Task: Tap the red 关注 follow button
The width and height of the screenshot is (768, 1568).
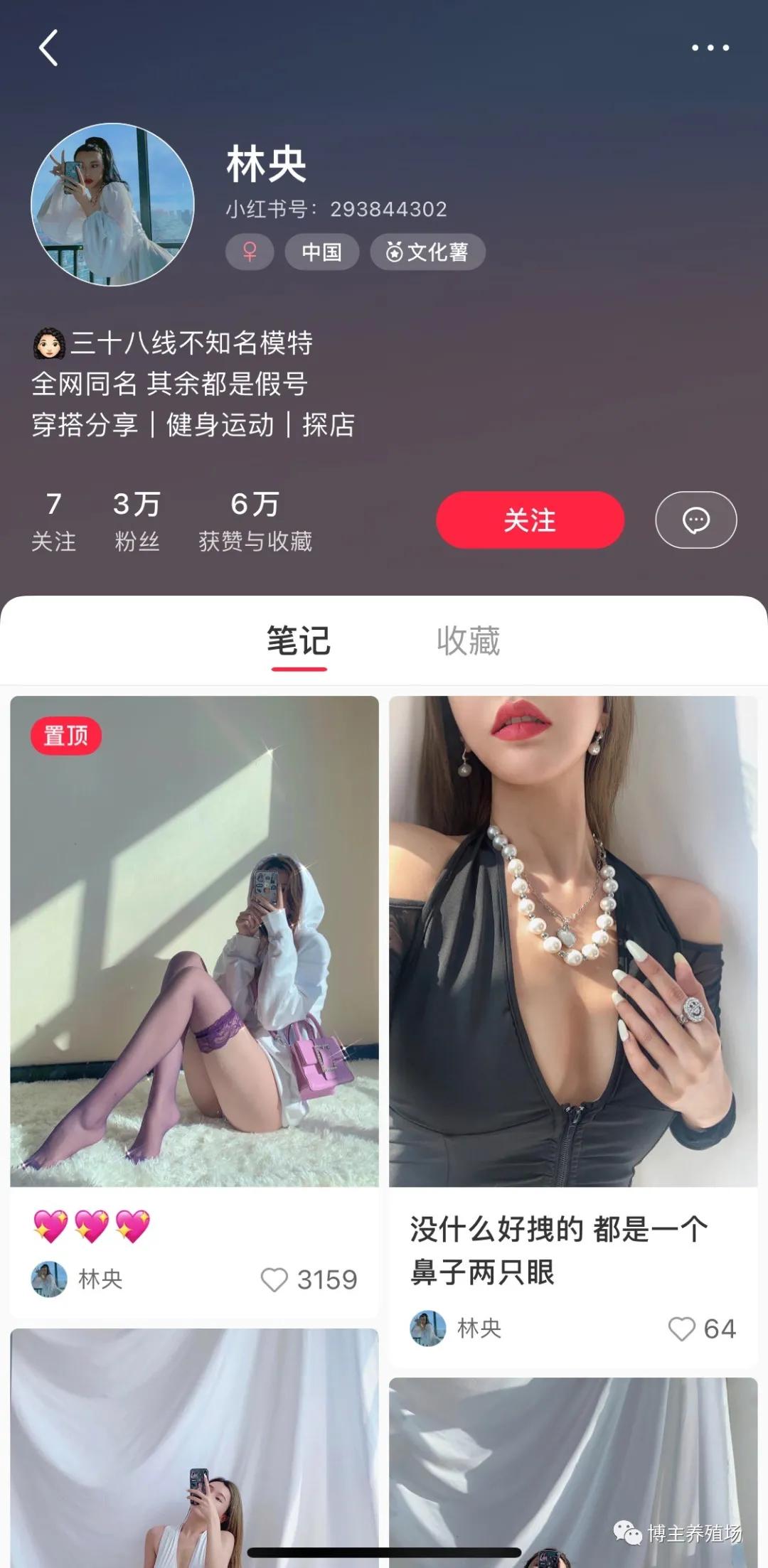Action: pos(530,520)
